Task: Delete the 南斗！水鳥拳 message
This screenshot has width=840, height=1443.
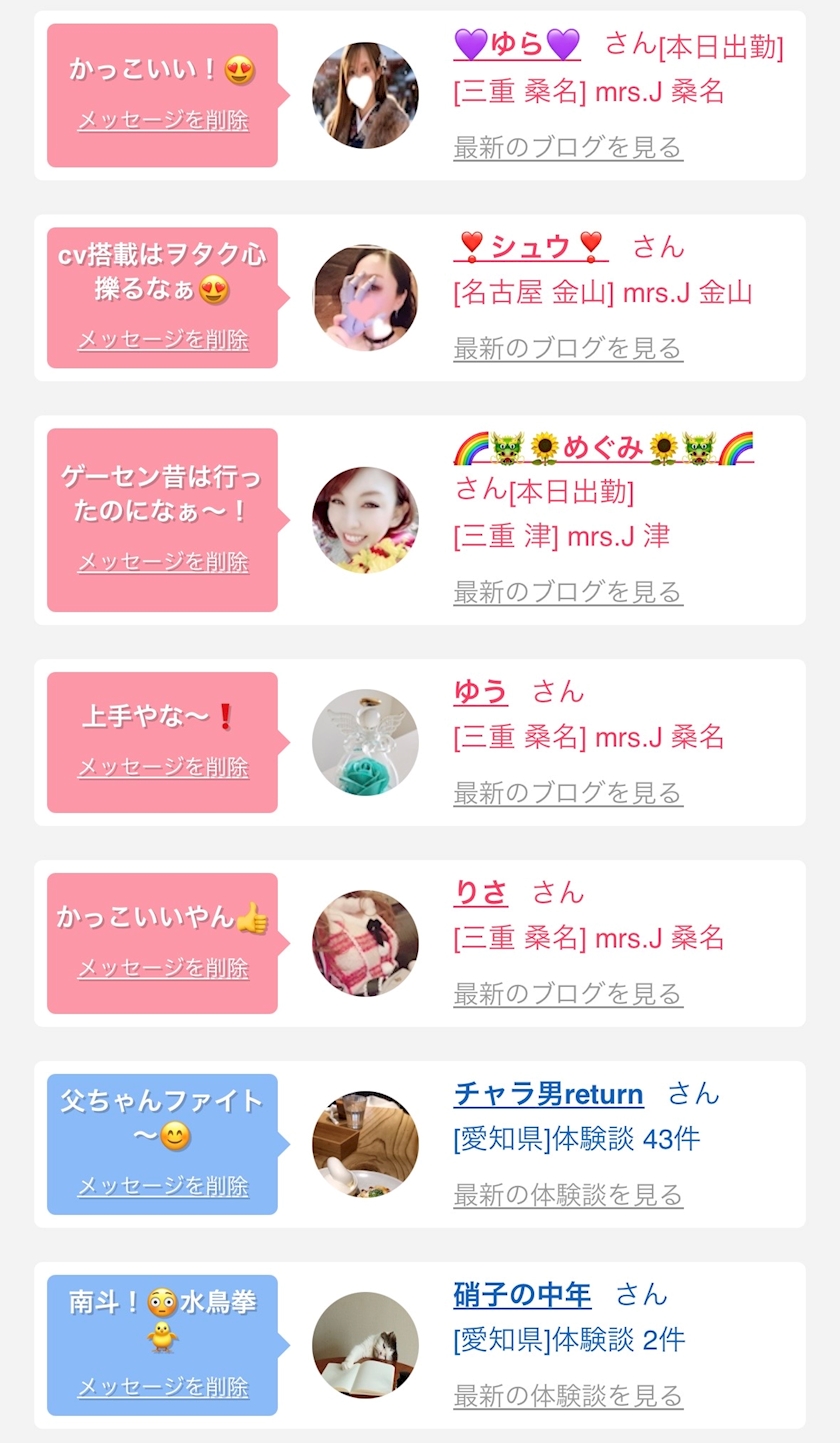Action: coord(163,1387)
